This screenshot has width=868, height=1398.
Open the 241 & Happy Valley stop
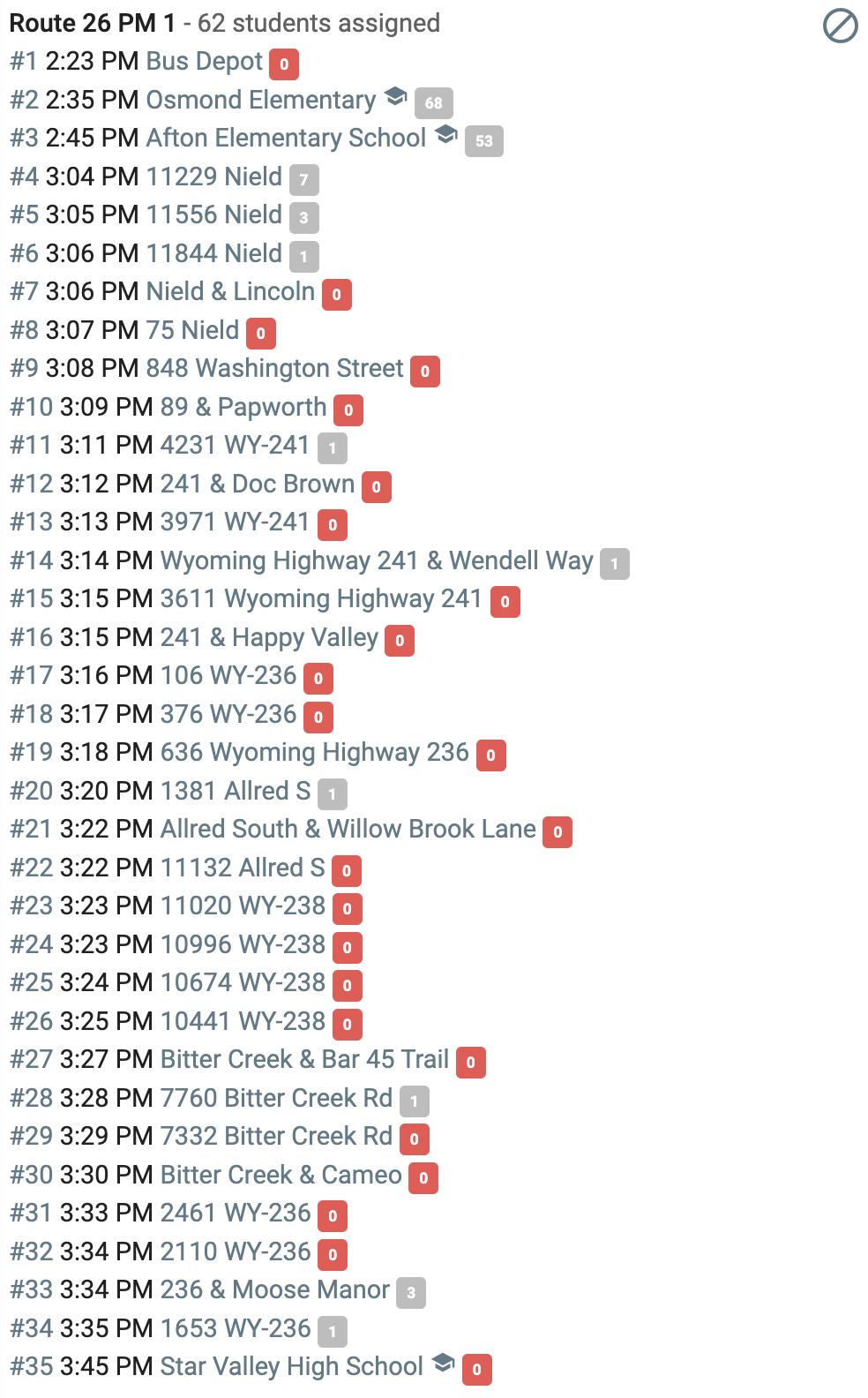[269, 637]
